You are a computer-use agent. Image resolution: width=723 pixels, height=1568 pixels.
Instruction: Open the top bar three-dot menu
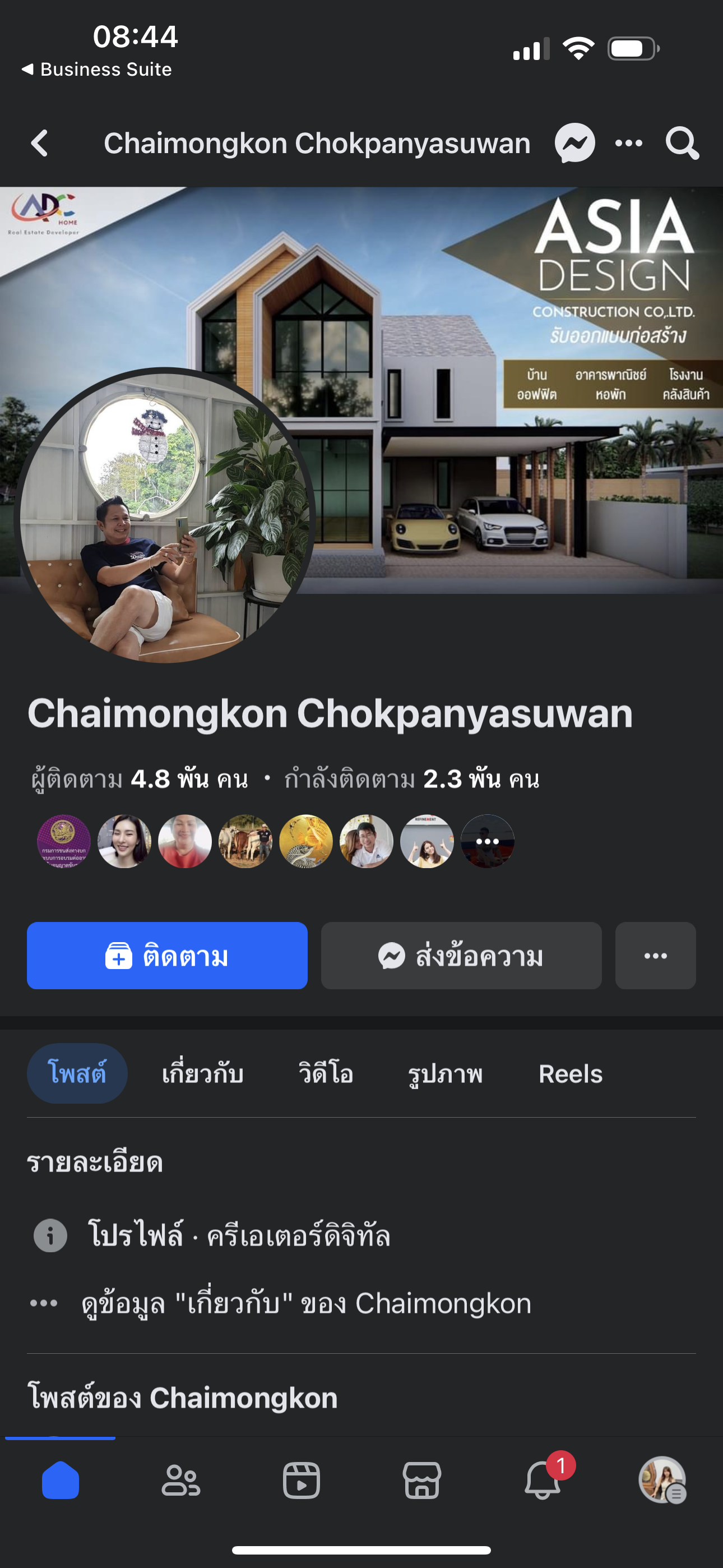[629, 144]
